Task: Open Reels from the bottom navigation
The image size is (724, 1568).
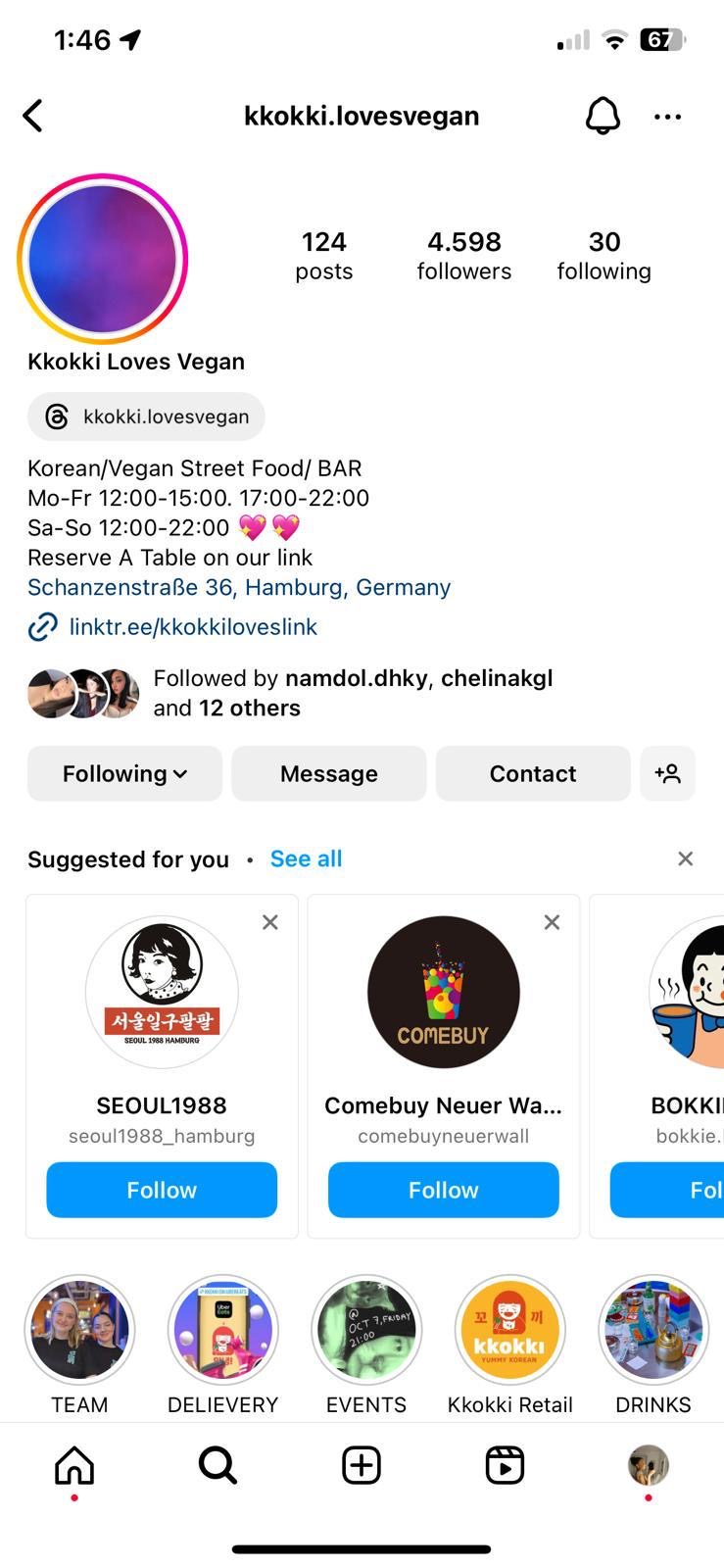Action: click(504, 1465)
